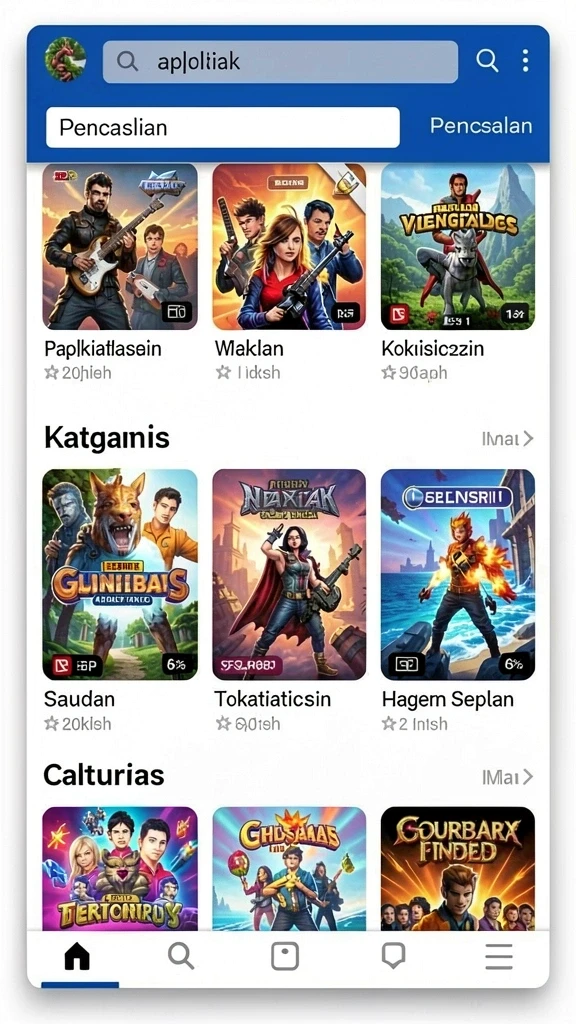Viewport: 576px width, 1024px height.
Task: Focus the Pencaslian text field
Action: click(223, 127)
